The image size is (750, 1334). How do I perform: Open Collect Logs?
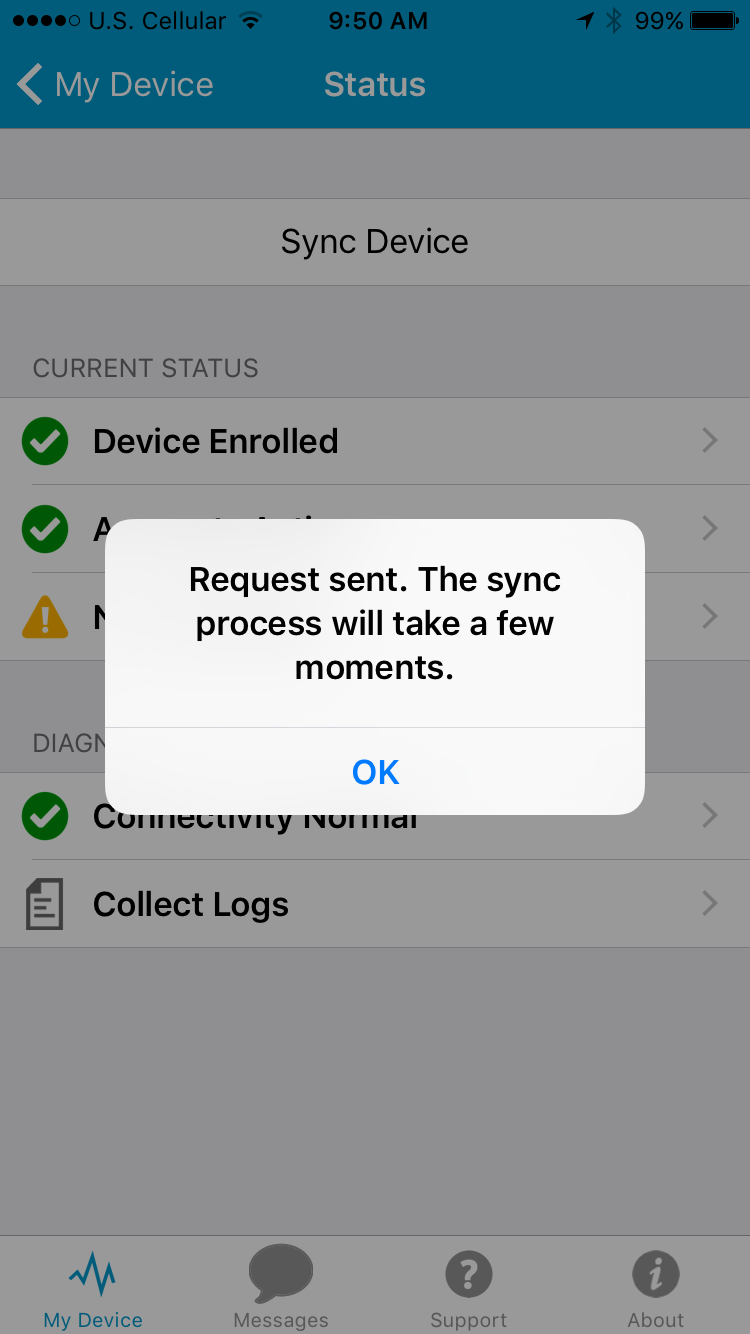374,904
